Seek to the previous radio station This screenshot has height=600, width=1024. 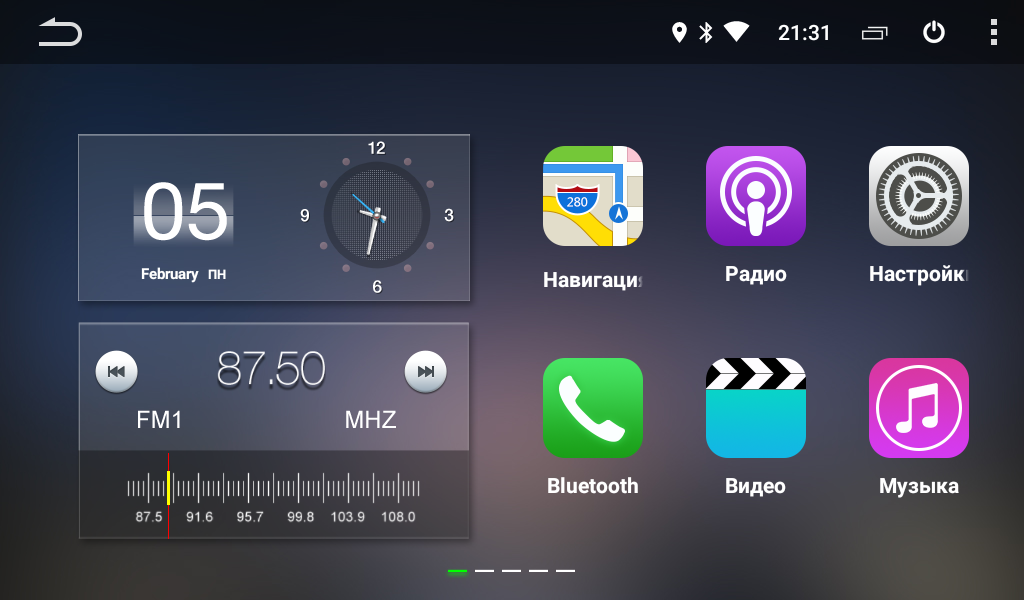pyautogui.click(x=116, y=372)
